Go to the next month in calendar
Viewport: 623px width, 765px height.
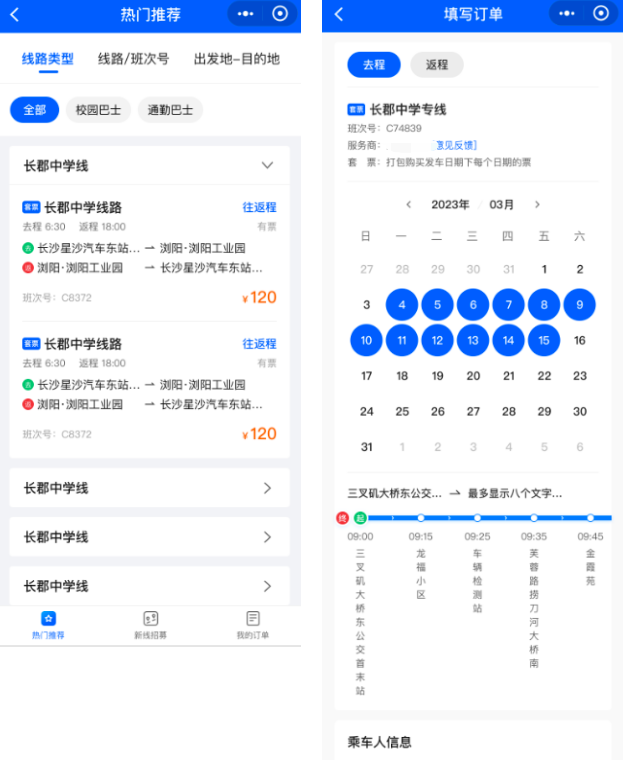[x=537, y=205]
